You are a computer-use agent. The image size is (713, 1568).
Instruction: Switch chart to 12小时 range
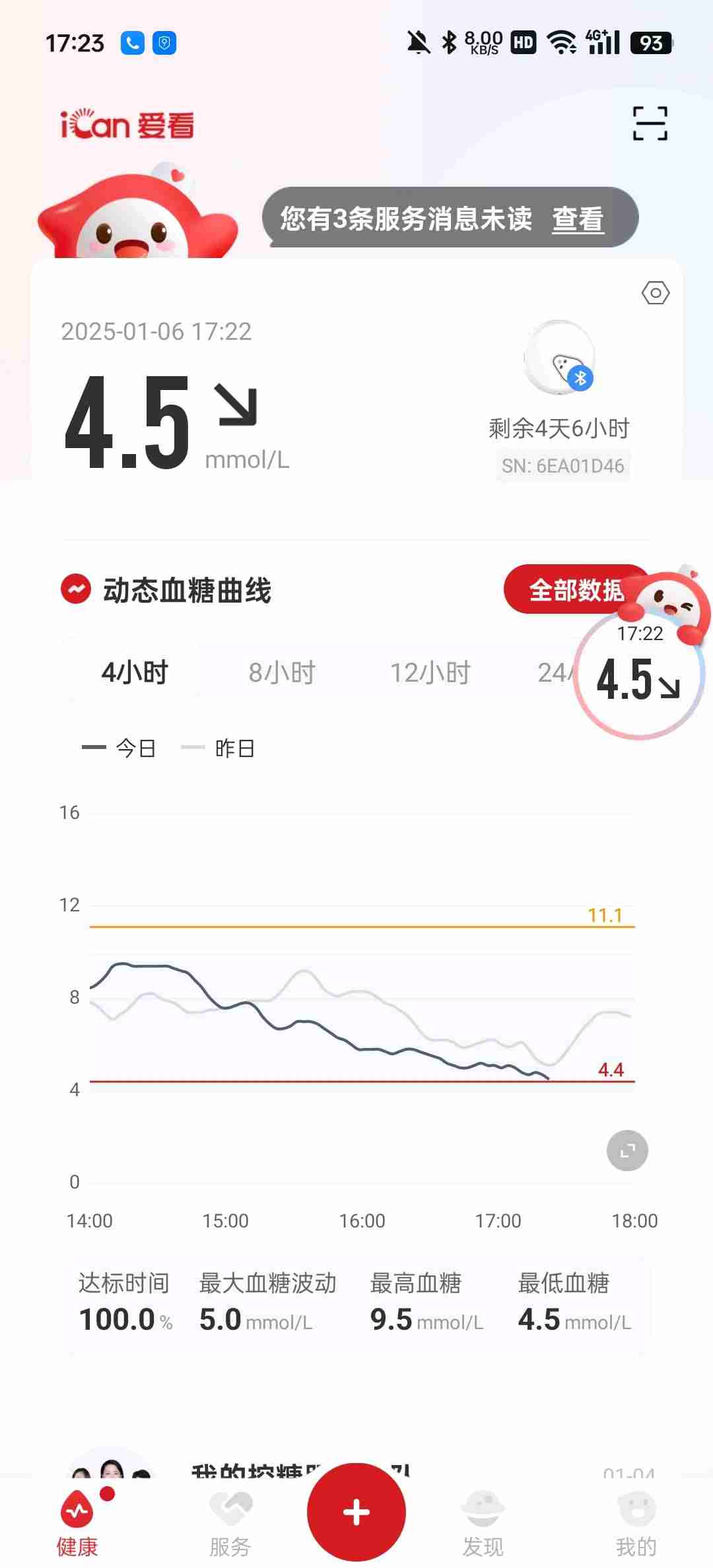tap(430, 672)
